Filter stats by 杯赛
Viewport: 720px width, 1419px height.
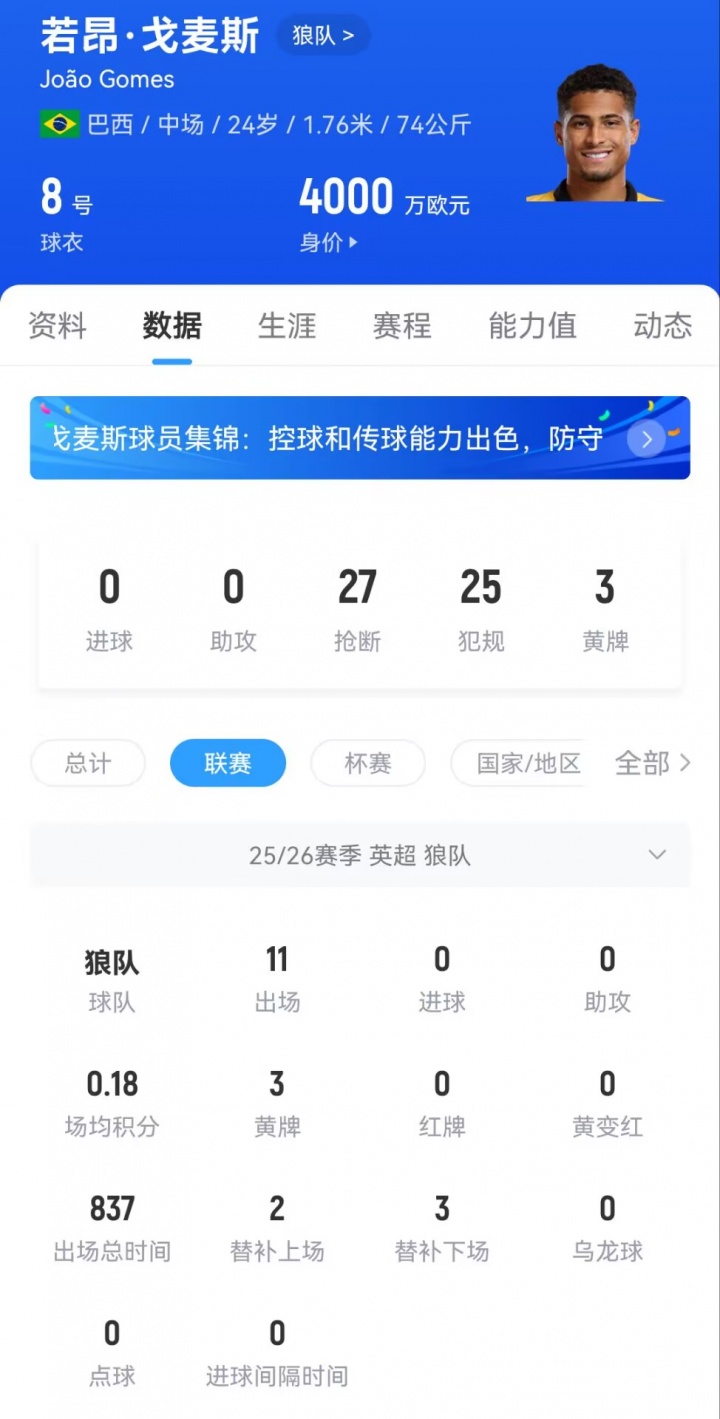tap(368, 764)
